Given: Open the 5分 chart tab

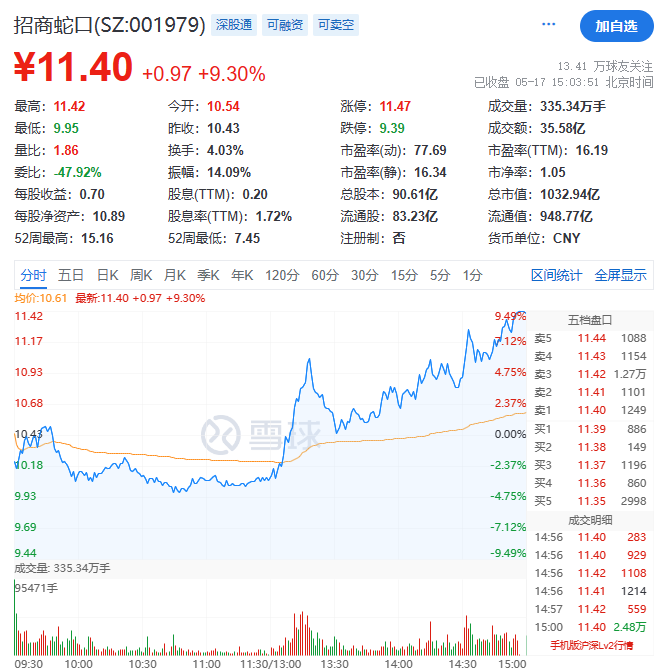Looking at the screenshot, I should tap(440, 275).
